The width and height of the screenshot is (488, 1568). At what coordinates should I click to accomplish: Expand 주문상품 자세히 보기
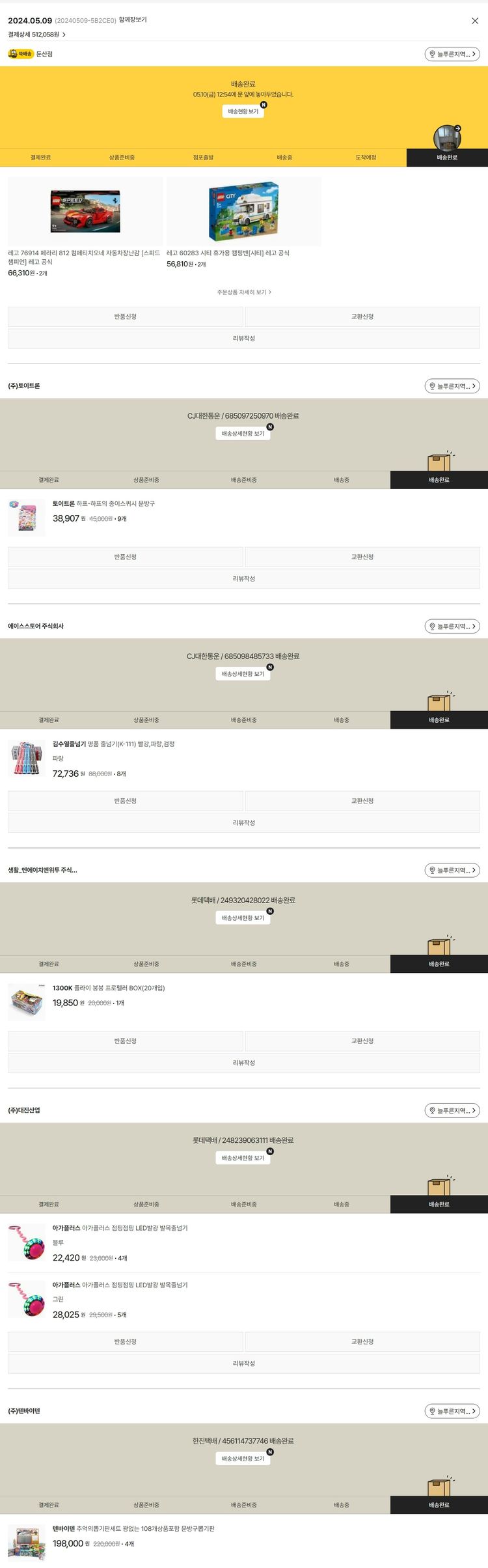pos(244,292)
